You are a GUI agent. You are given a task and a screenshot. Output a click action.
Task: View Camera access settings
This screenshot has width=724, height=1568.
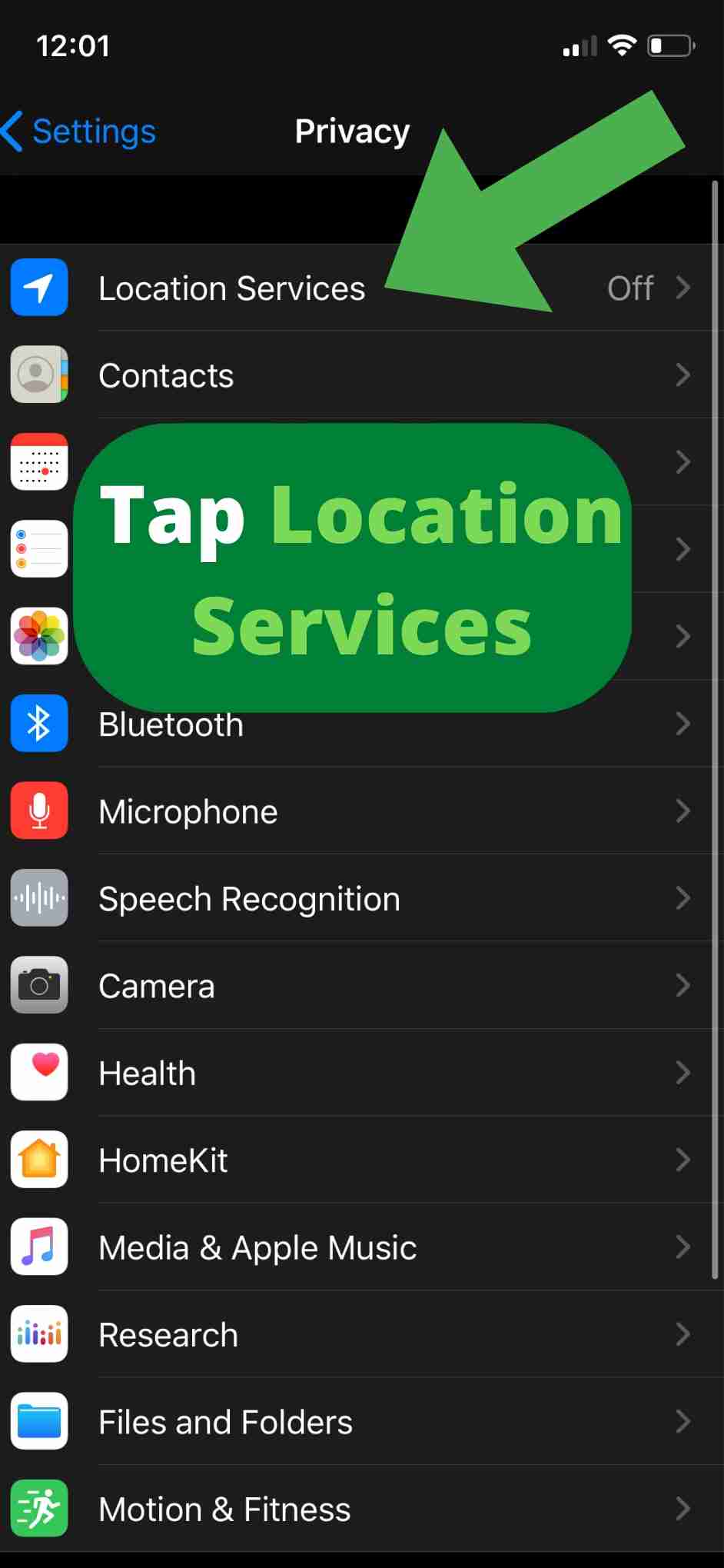click(157, 987)
